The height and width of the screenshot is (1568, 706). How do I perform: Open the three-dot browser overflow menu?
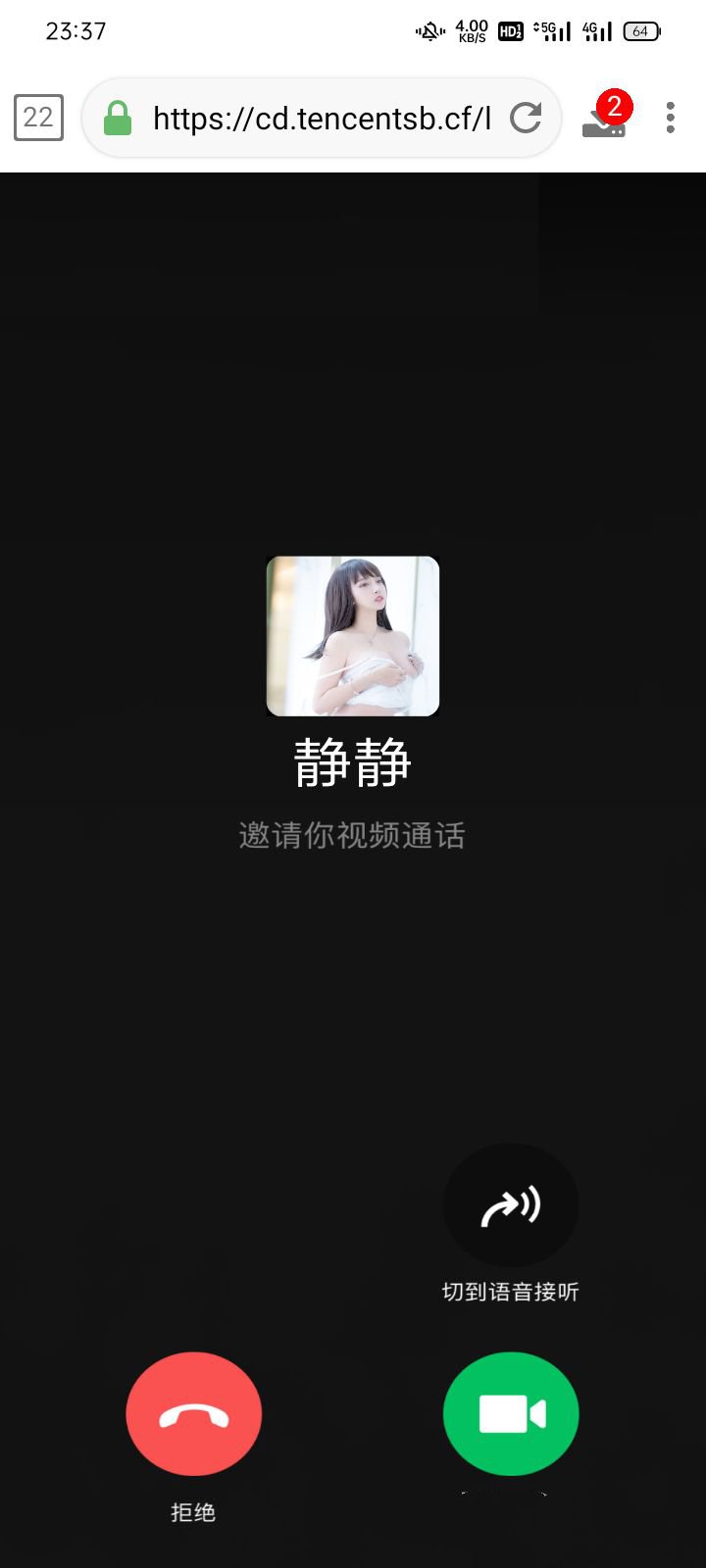click(x=670, y=118)
